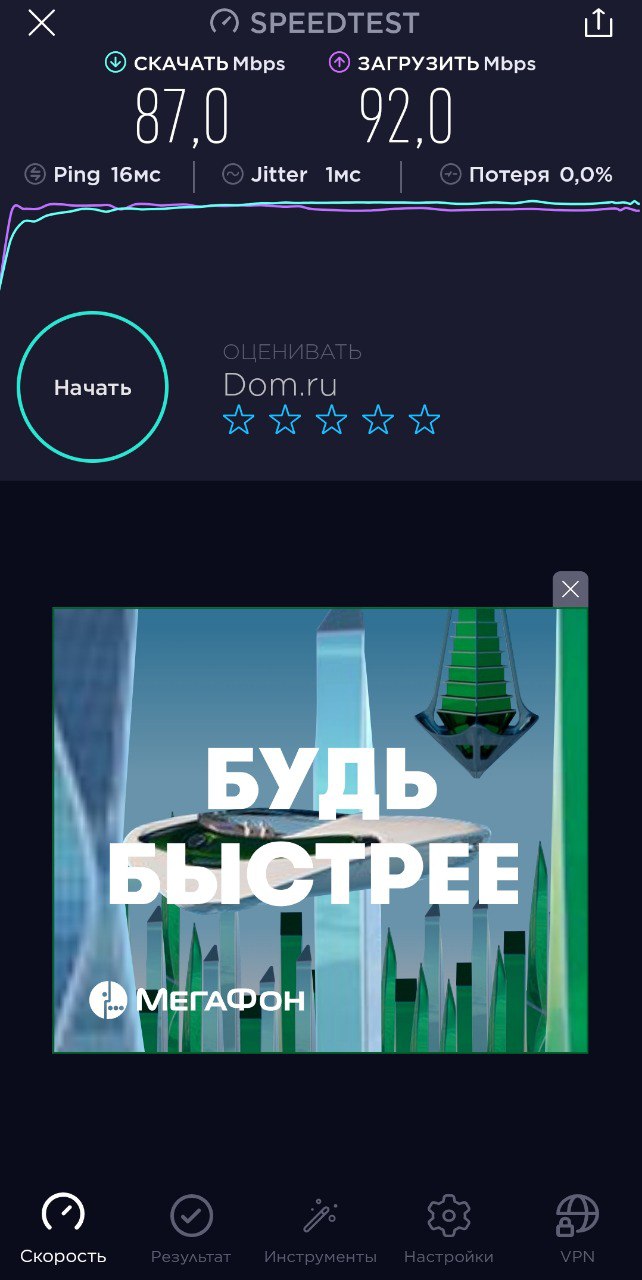This screenshot has height=1280, width=642.
Task: Share the speed test result
Action: (x=598, y=23)
